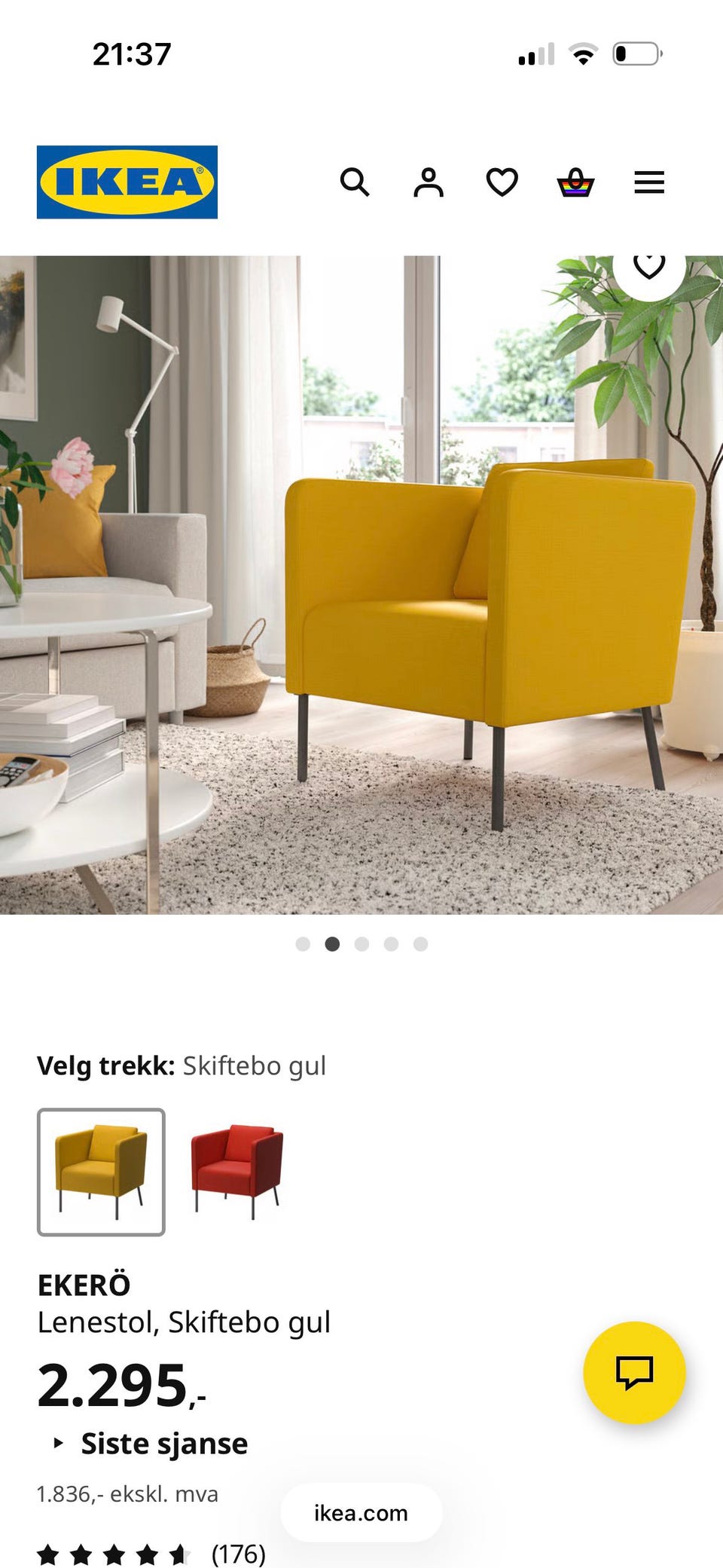Open your user profile account
Image resolution: width=723 pixels, height=1568 pixels.
click(428, 182)
